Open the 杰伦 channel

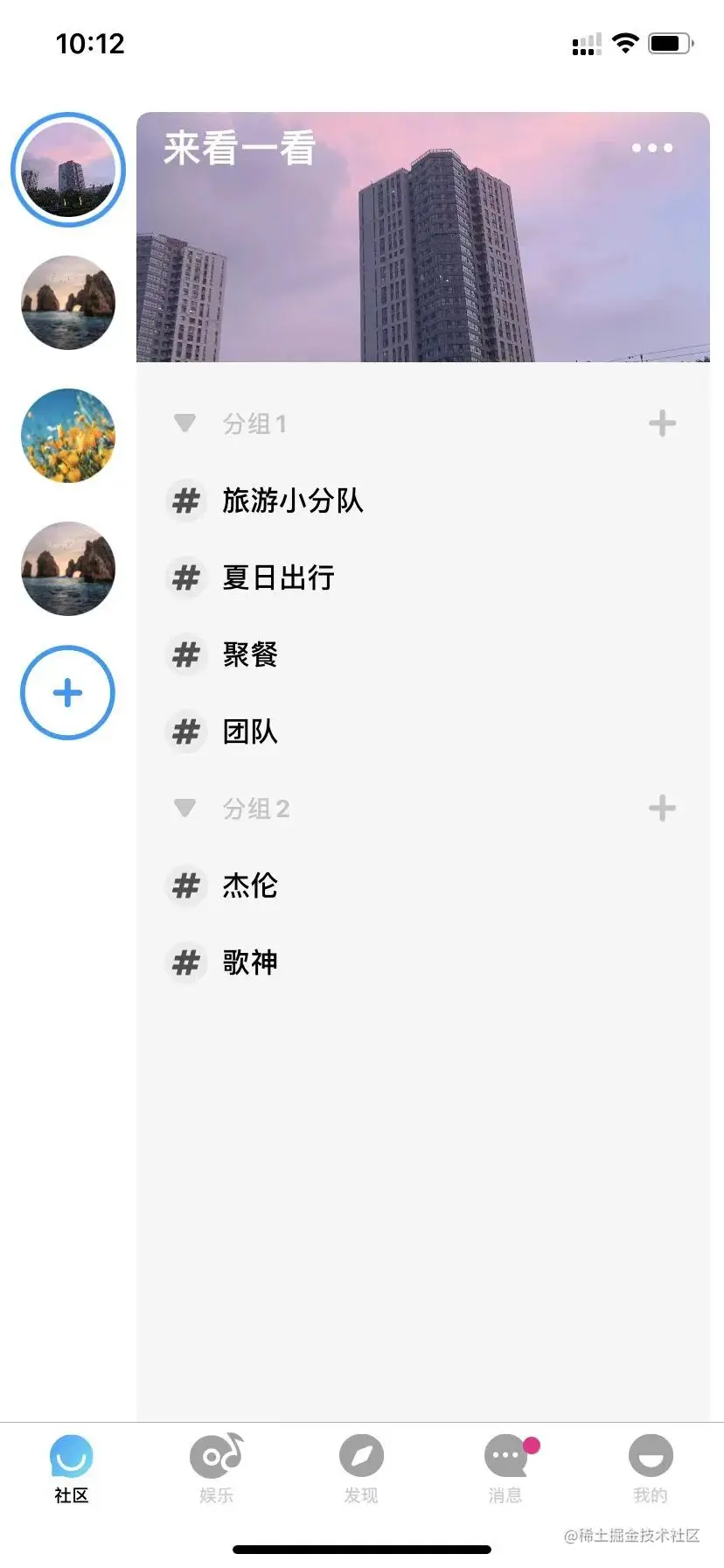pos(249,886)
